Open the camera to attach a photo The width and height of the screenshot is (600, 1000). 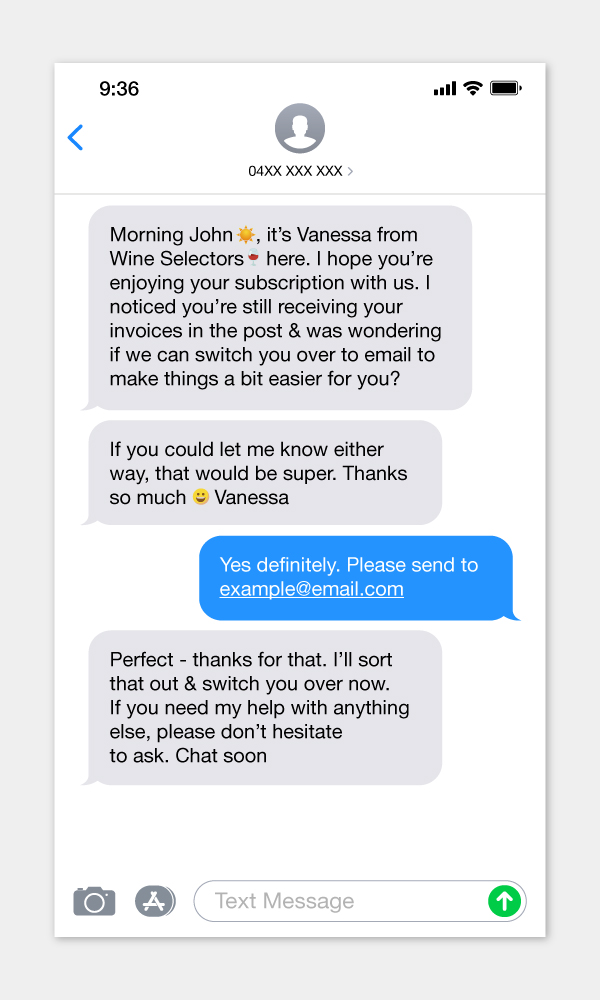(94, 901)
